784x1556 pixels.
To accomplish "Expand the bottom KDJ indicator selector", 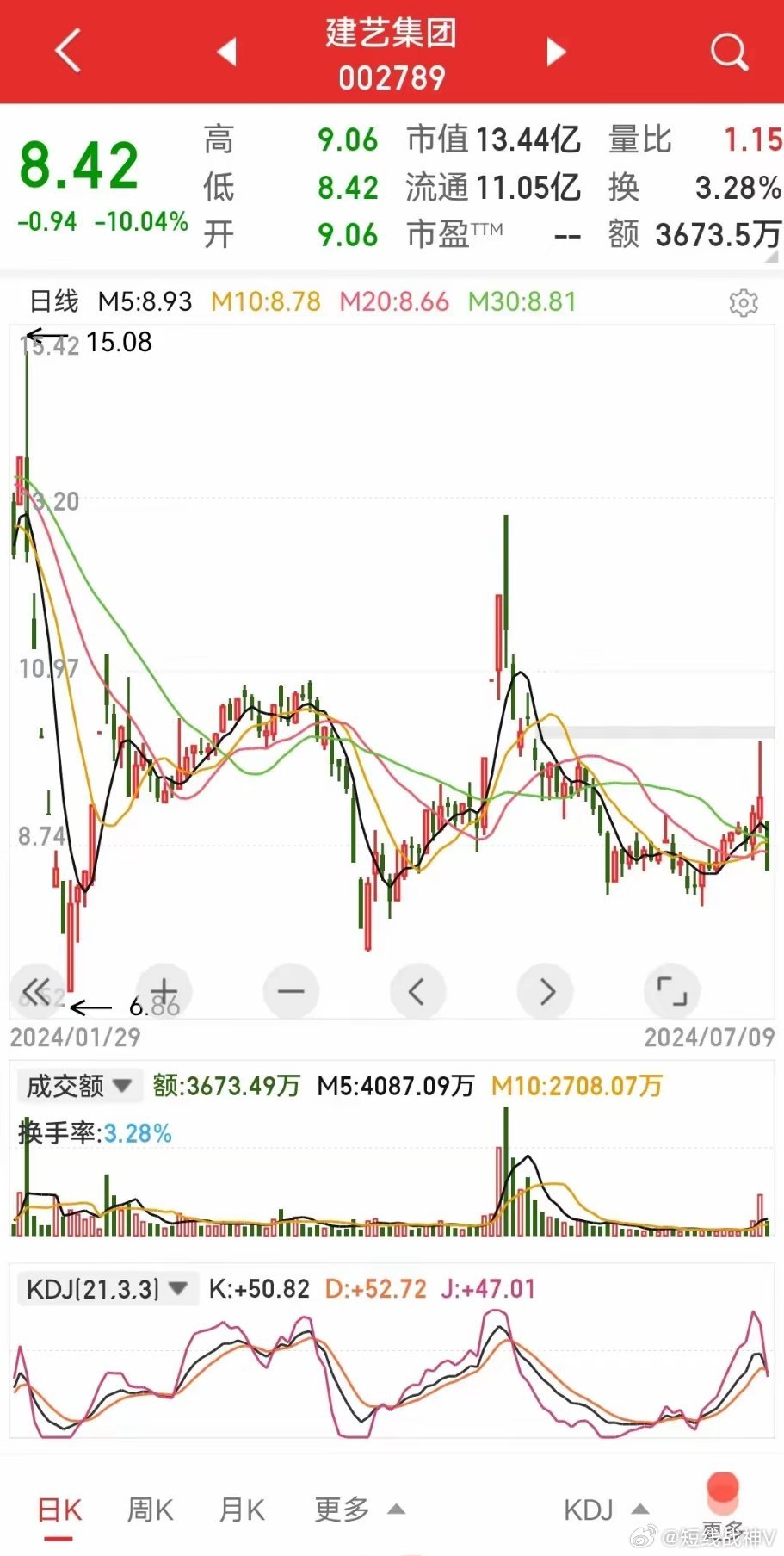I will [x=606, y=1510].
